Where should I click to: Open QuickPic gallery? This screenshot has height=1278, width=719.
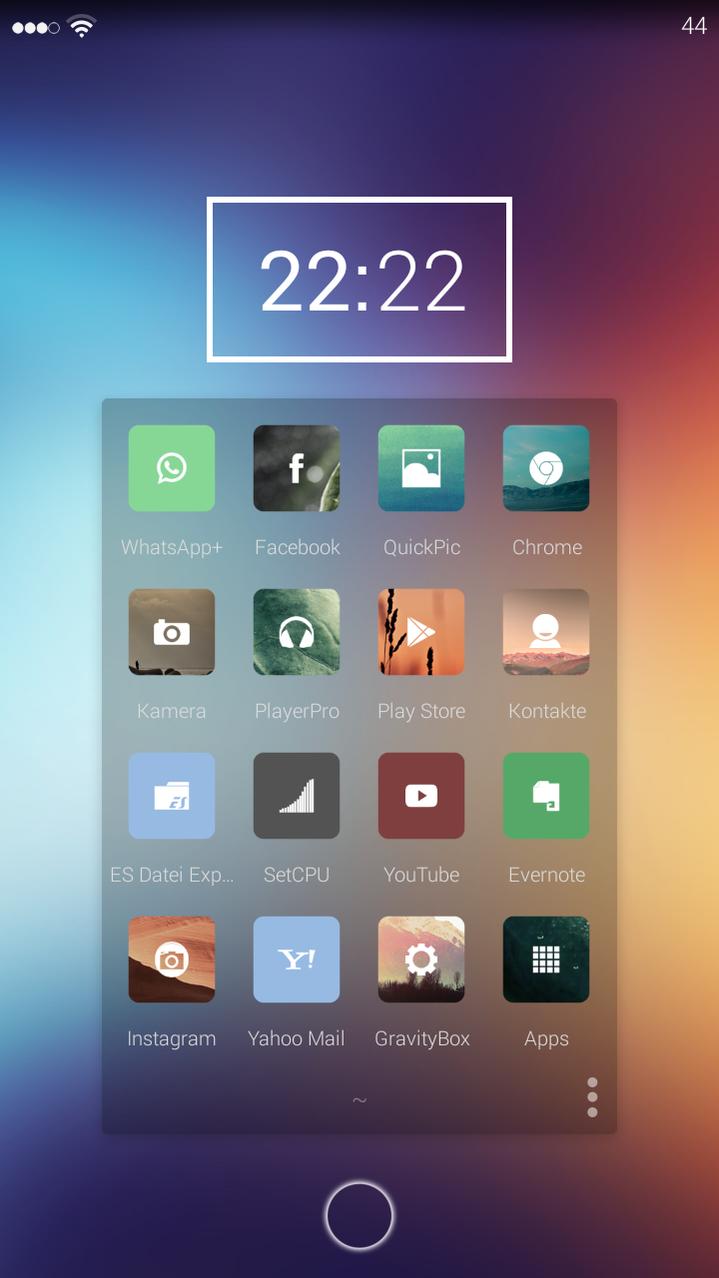click(x=421, y=468)
